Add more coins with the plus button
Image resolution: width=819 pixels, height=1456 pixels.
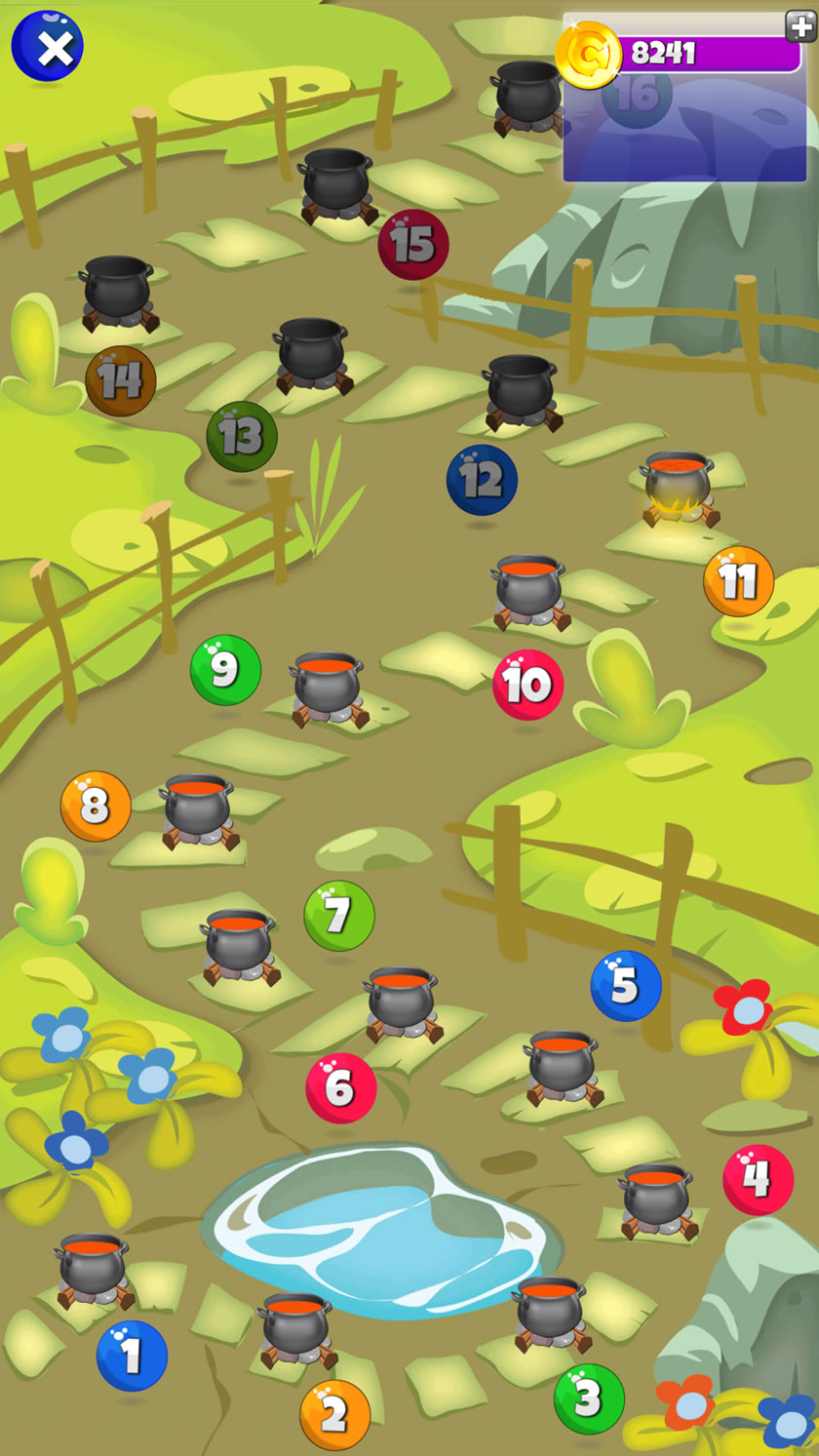(800, 26)
